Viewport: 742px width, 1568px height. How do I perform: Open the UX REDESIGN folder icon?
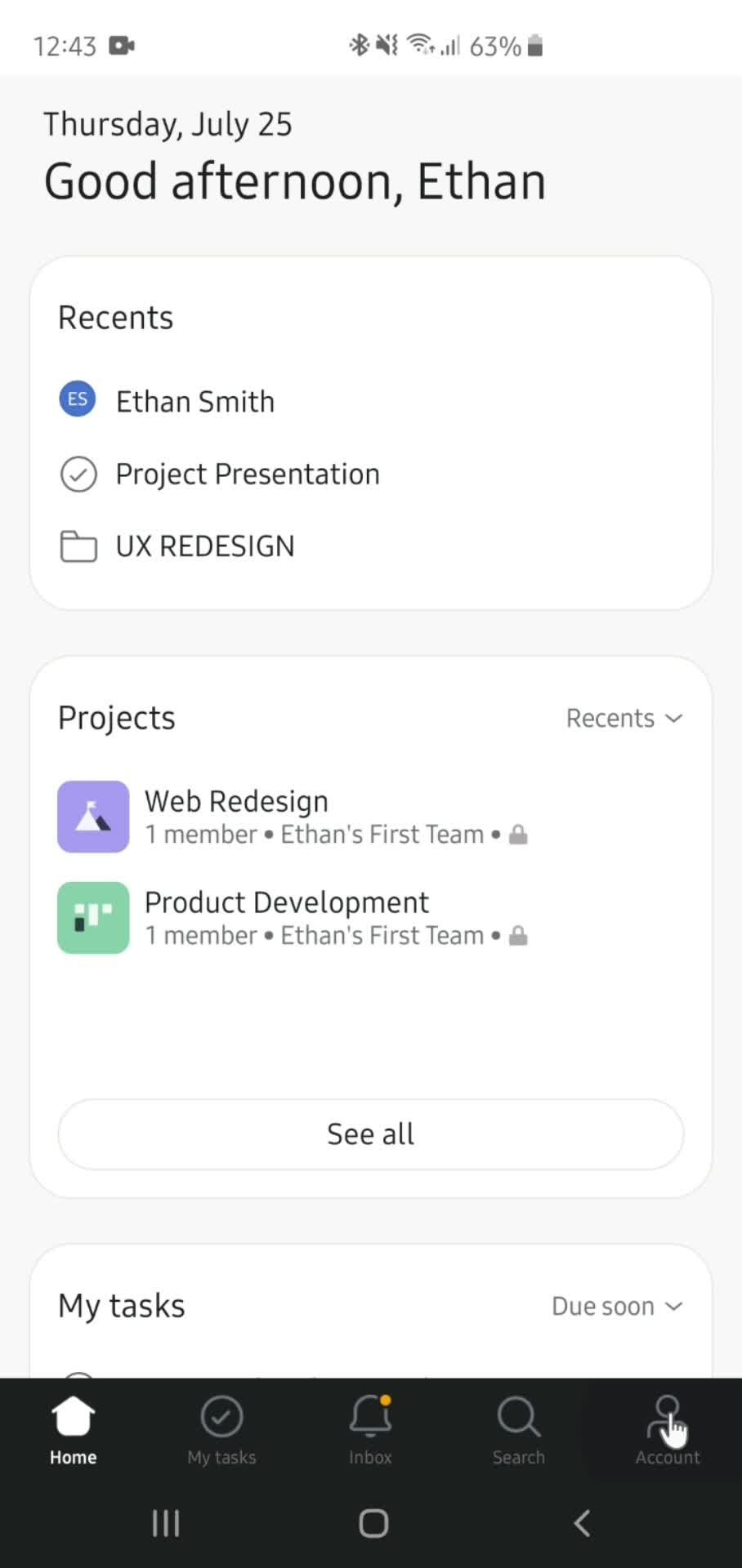tap(78, 546)
